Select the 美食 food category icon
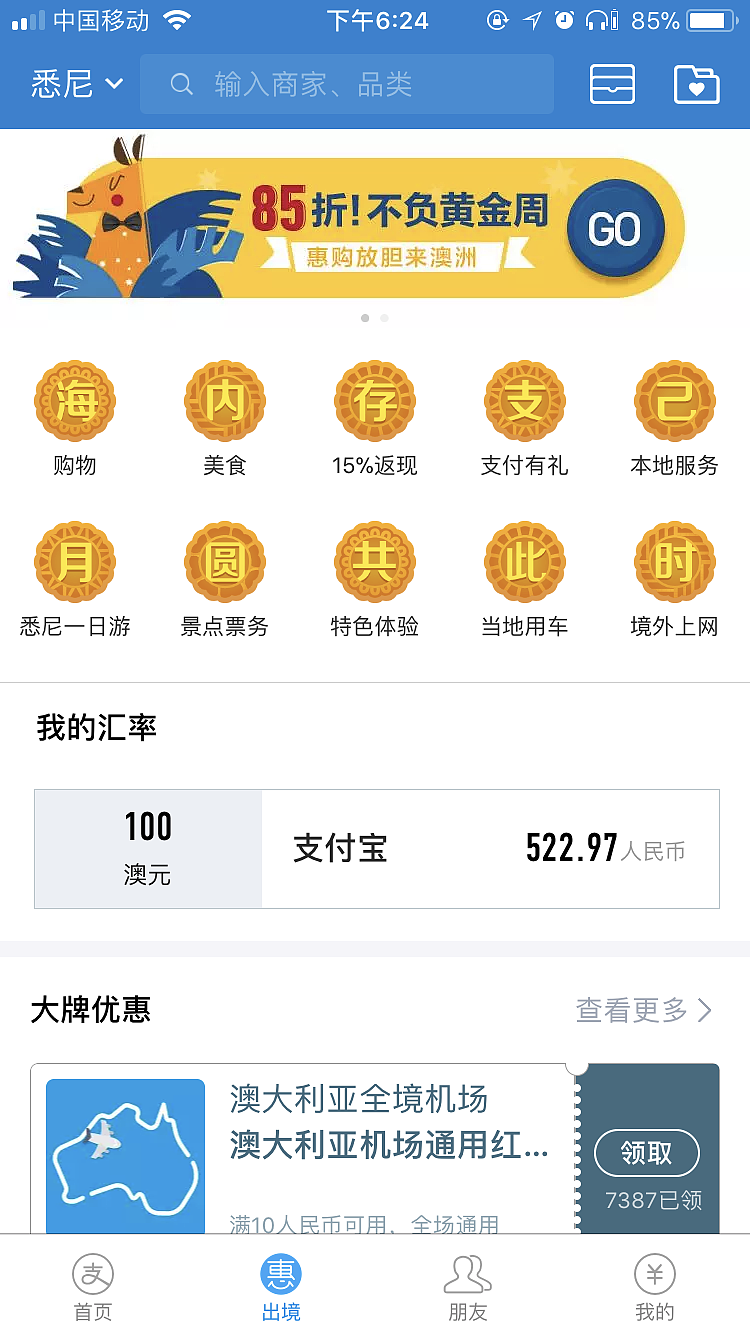750x1334 pixels. click(x=225, y=400)
